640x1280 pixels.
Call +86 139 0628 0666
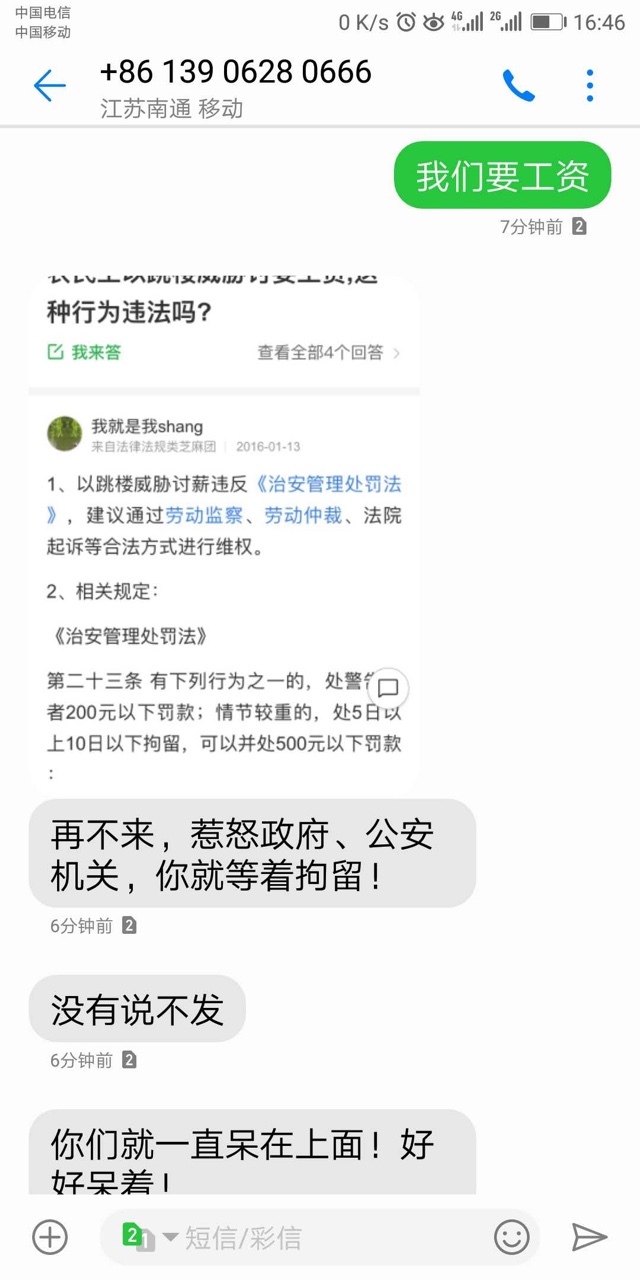pos(518,86)
